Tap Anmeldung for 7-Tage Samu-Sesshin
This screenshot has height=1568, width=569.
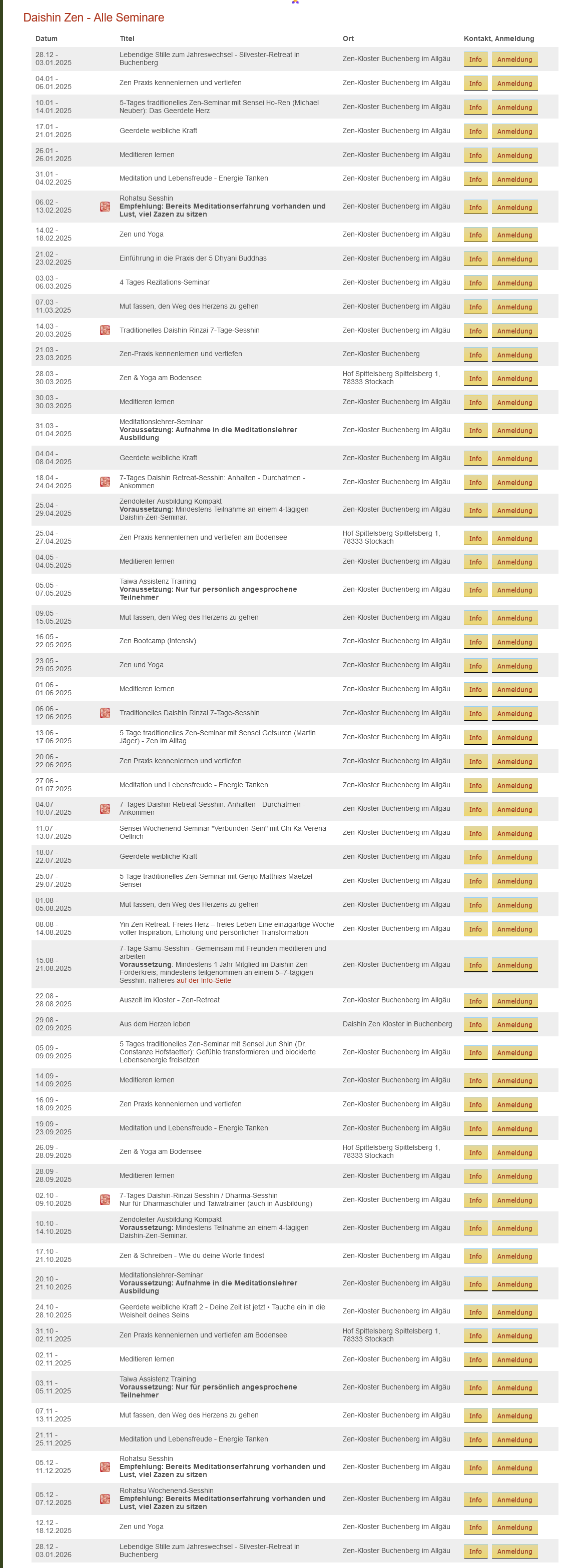(x=514, y=965)
